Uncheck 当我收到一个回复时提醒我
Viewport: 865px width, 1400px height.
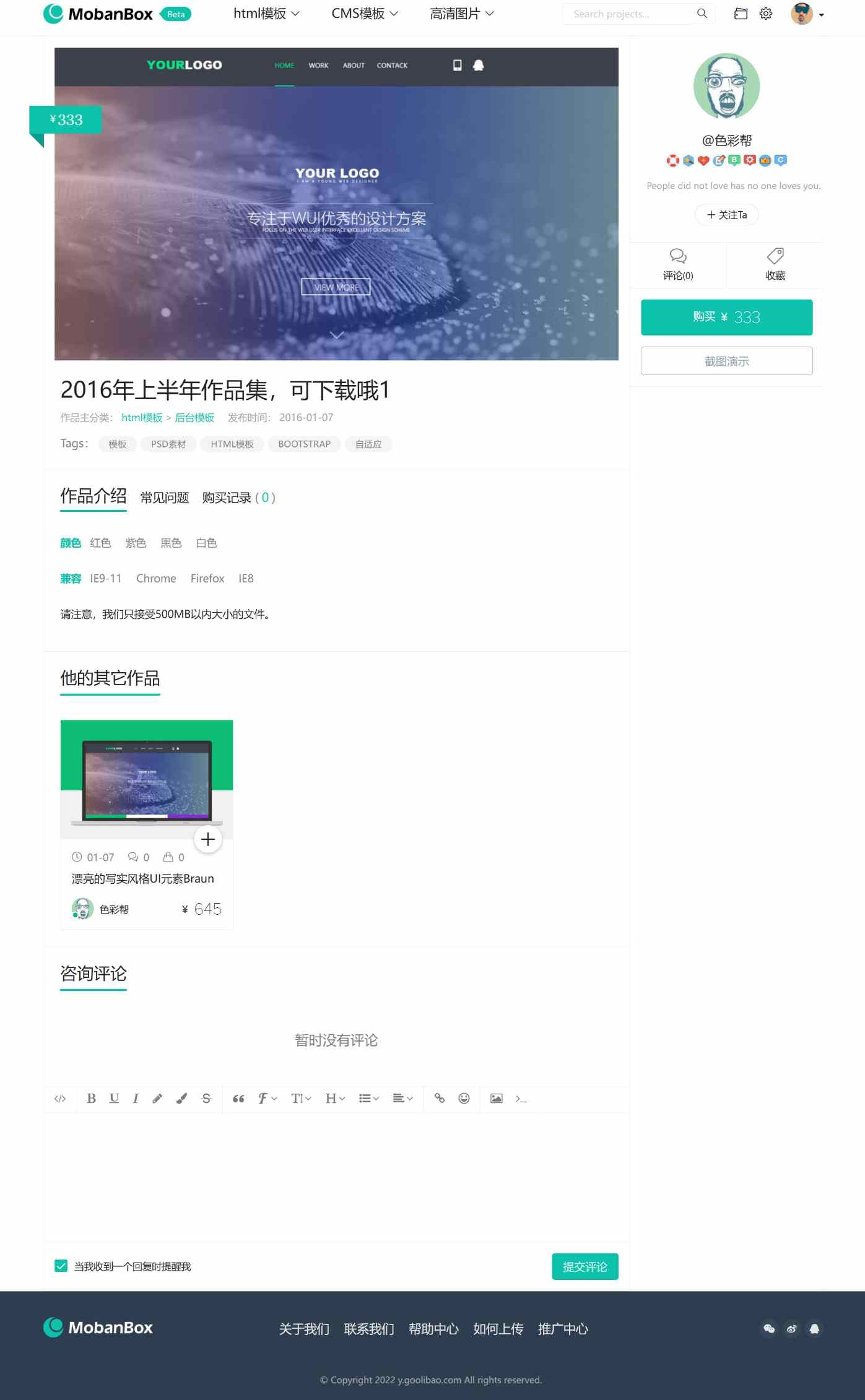61,1266
